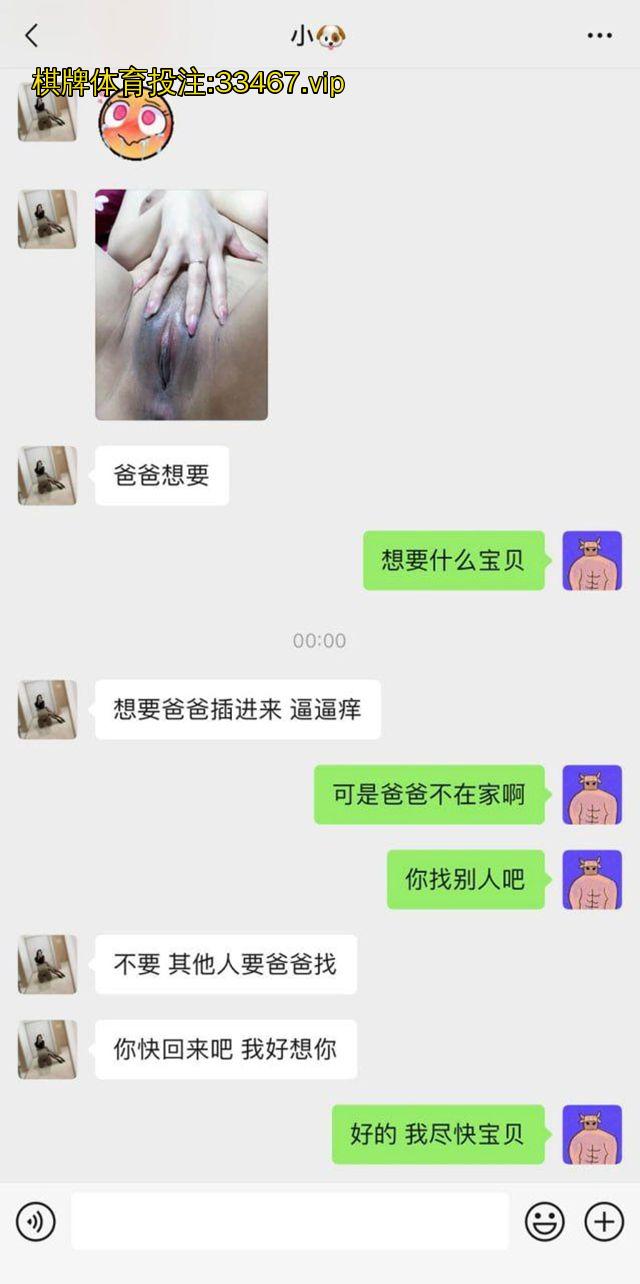Switch to voice message input
Image resolution: width=640 pixels, height=1284 pixels.
coord(36,1221)
